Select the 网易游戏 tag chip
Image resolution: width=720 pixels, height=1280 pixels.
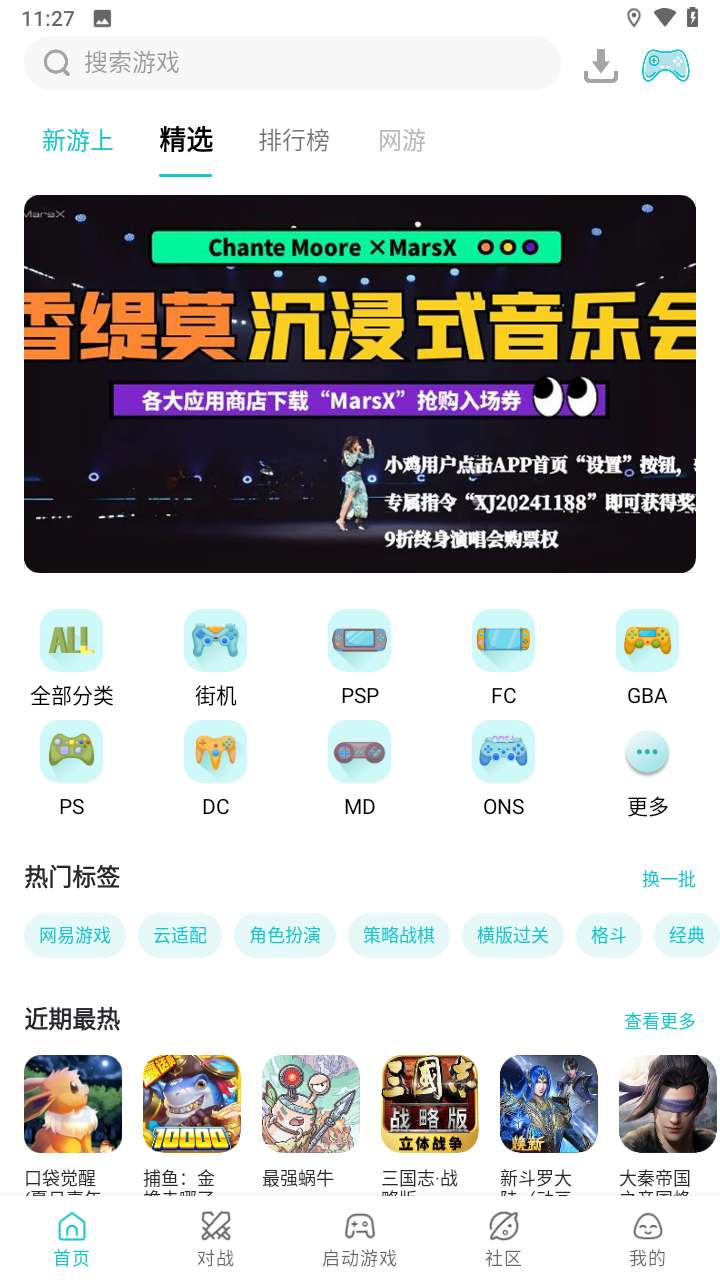click(x=75, y=935)
